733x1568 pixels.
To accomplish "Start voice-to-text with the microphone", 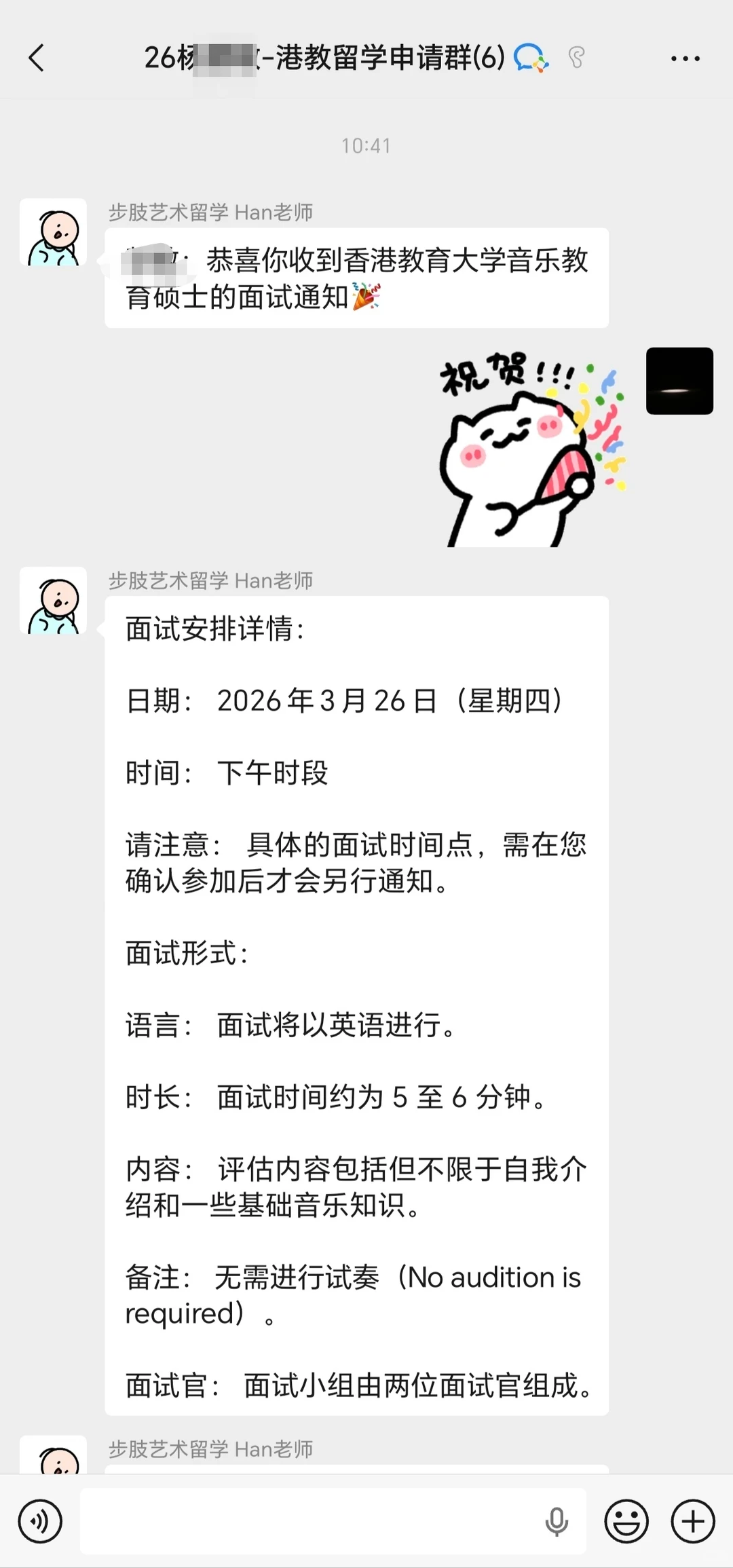I will point(557,1521).
